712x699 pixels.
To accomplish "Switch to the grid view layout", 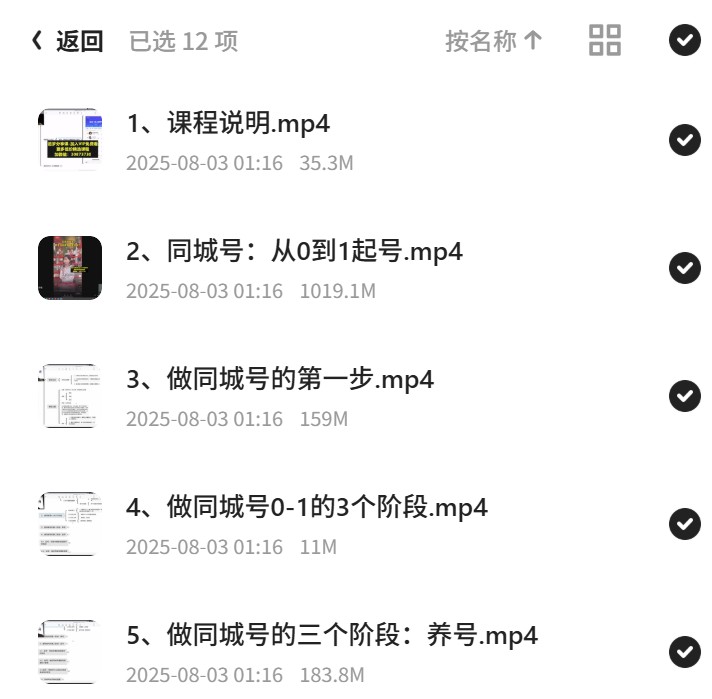I will point(605,40).
